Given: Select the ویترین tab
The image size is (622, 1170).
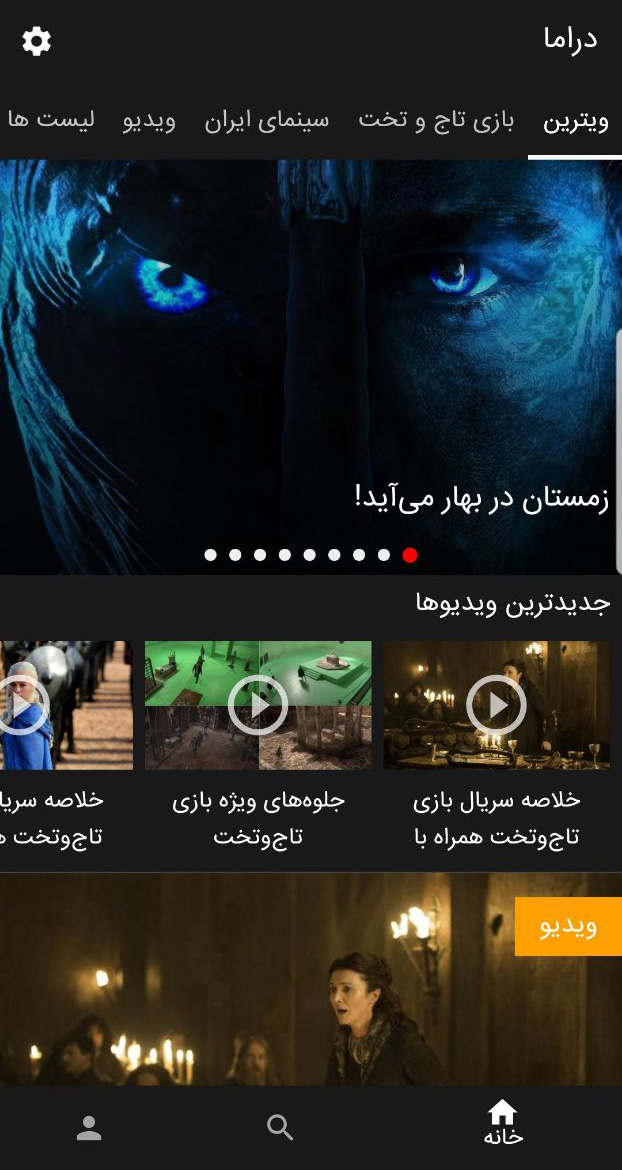Looking at the screenshot, I should [575, 122].
